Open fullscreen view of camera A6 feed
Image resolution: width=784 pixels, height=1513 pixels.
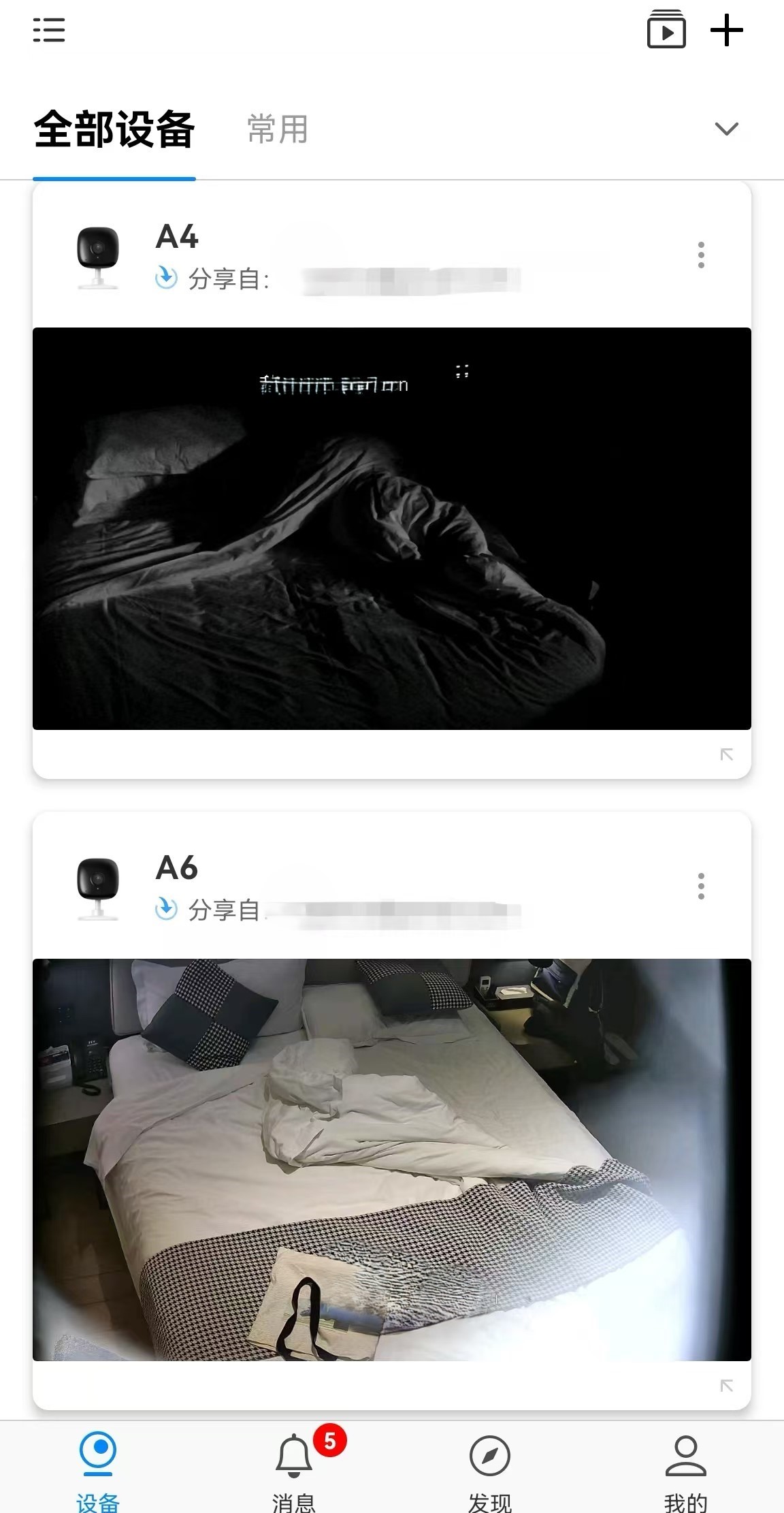click(x=728, y=1387)
